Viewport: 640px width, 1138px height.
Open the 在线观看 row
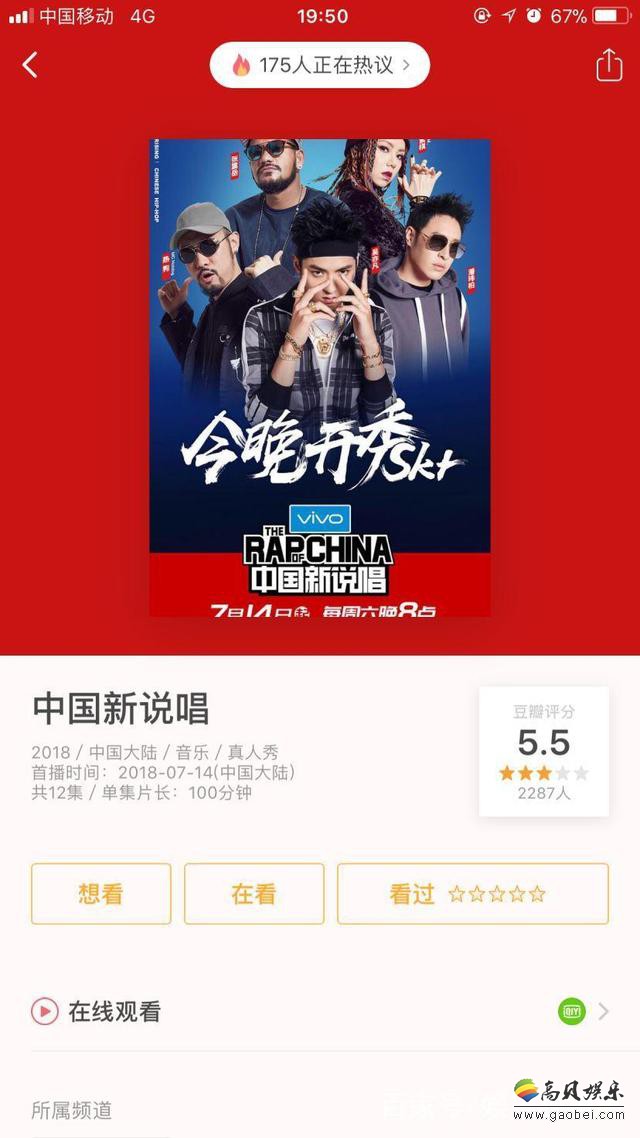point(320,1011)
